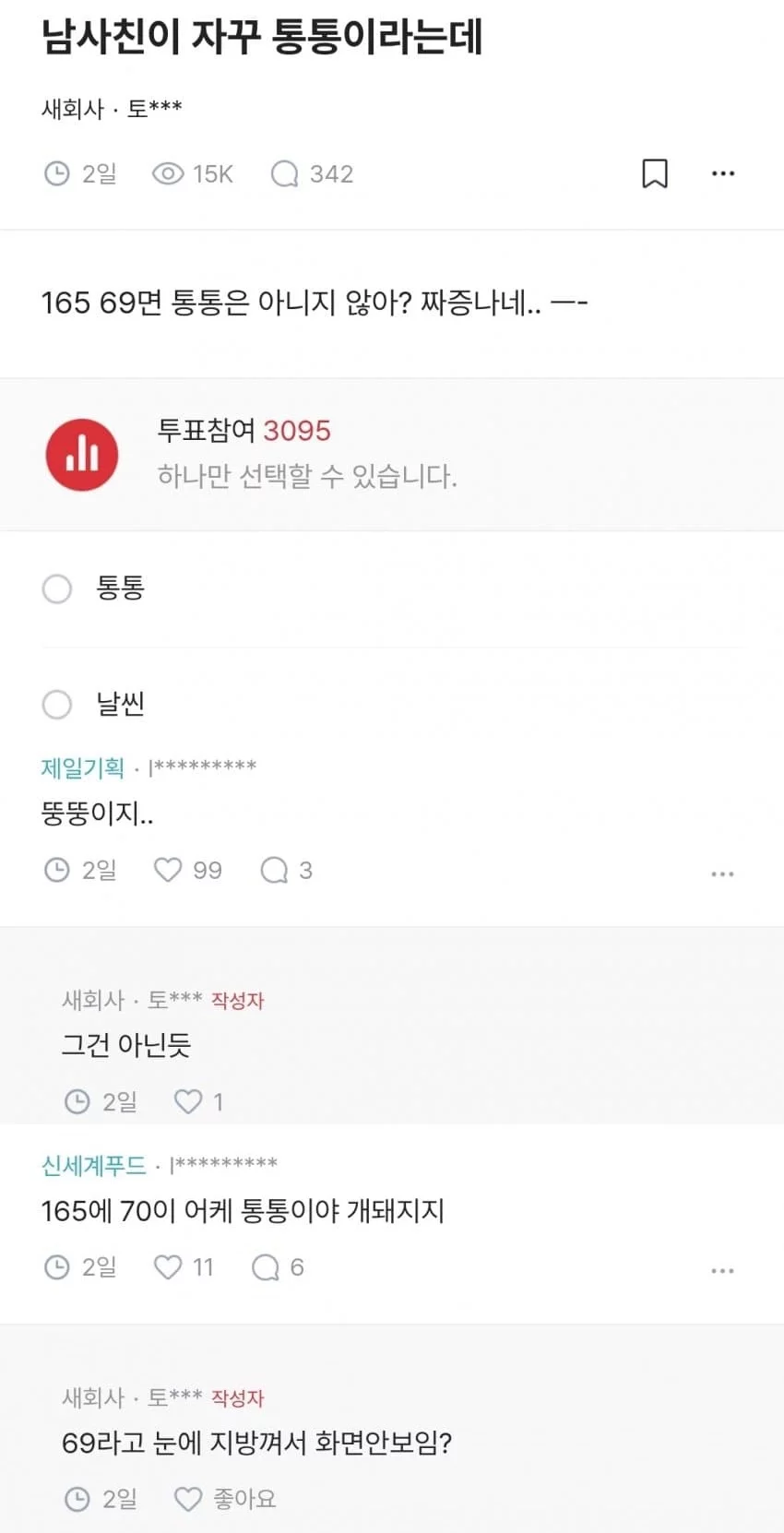Select the 날씬 poll option

click(x=57, y=705)
